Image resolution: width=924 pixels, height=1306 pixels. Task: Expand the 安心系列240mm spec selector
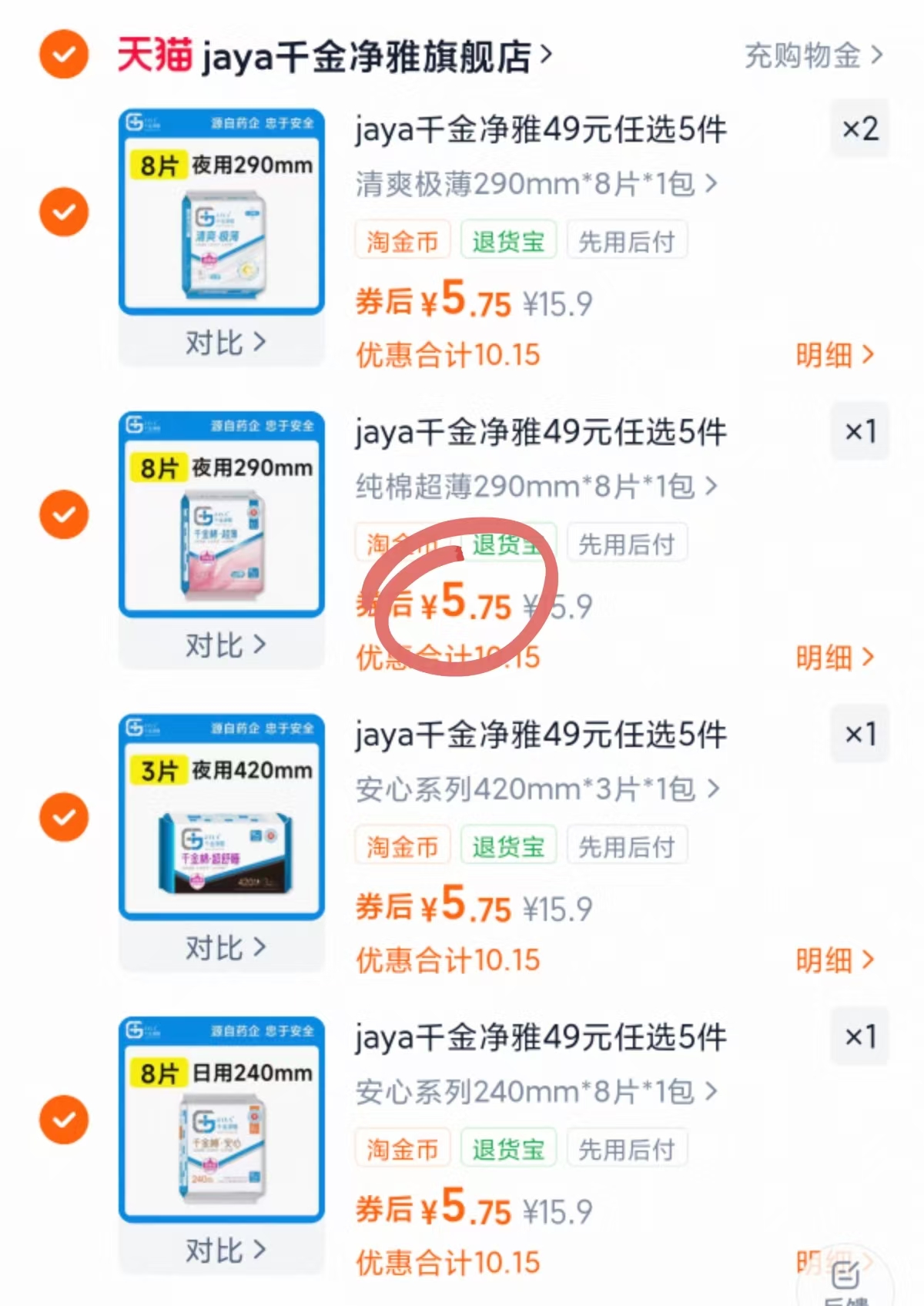pyautogui.click(x=712, y=1091)
